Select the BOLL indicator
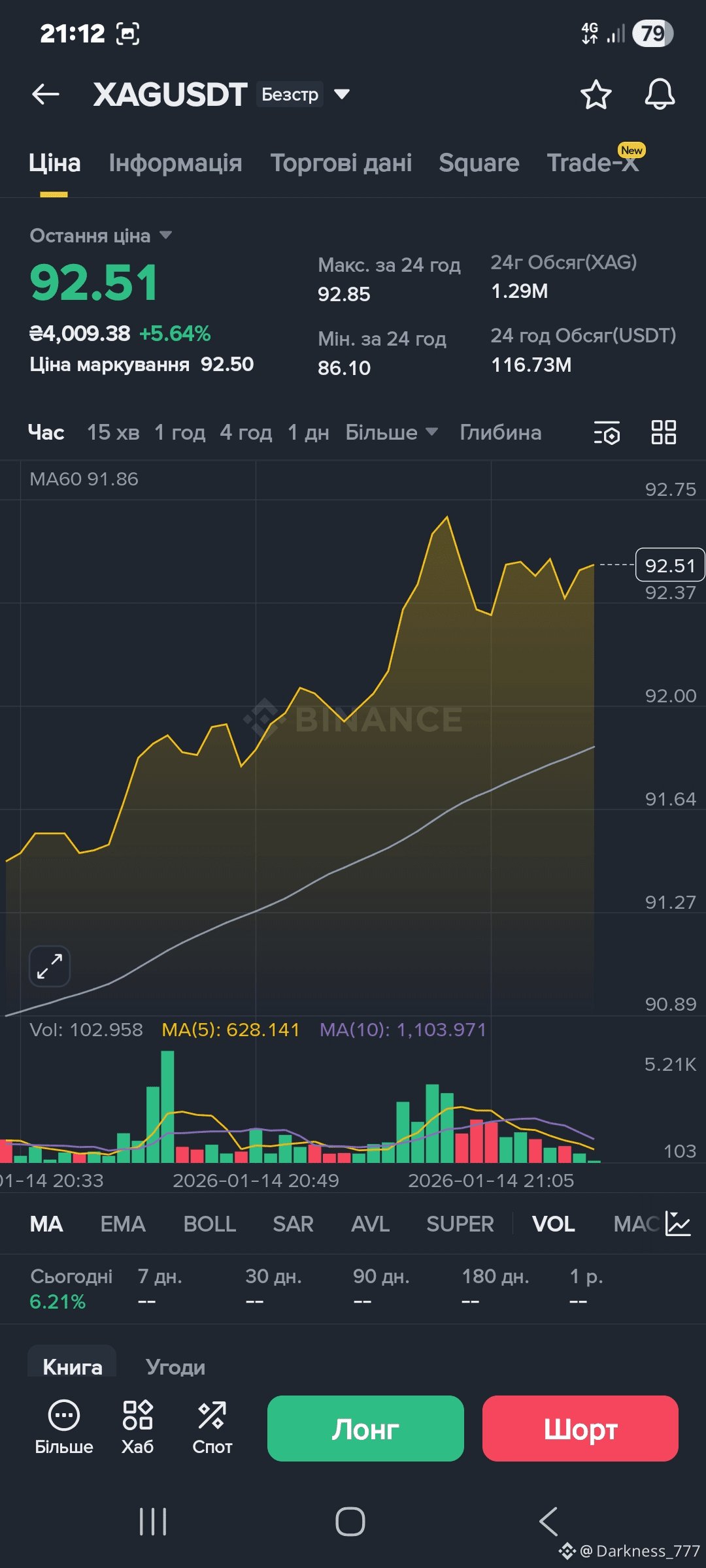706x1568 pixels. (209, 1224)
